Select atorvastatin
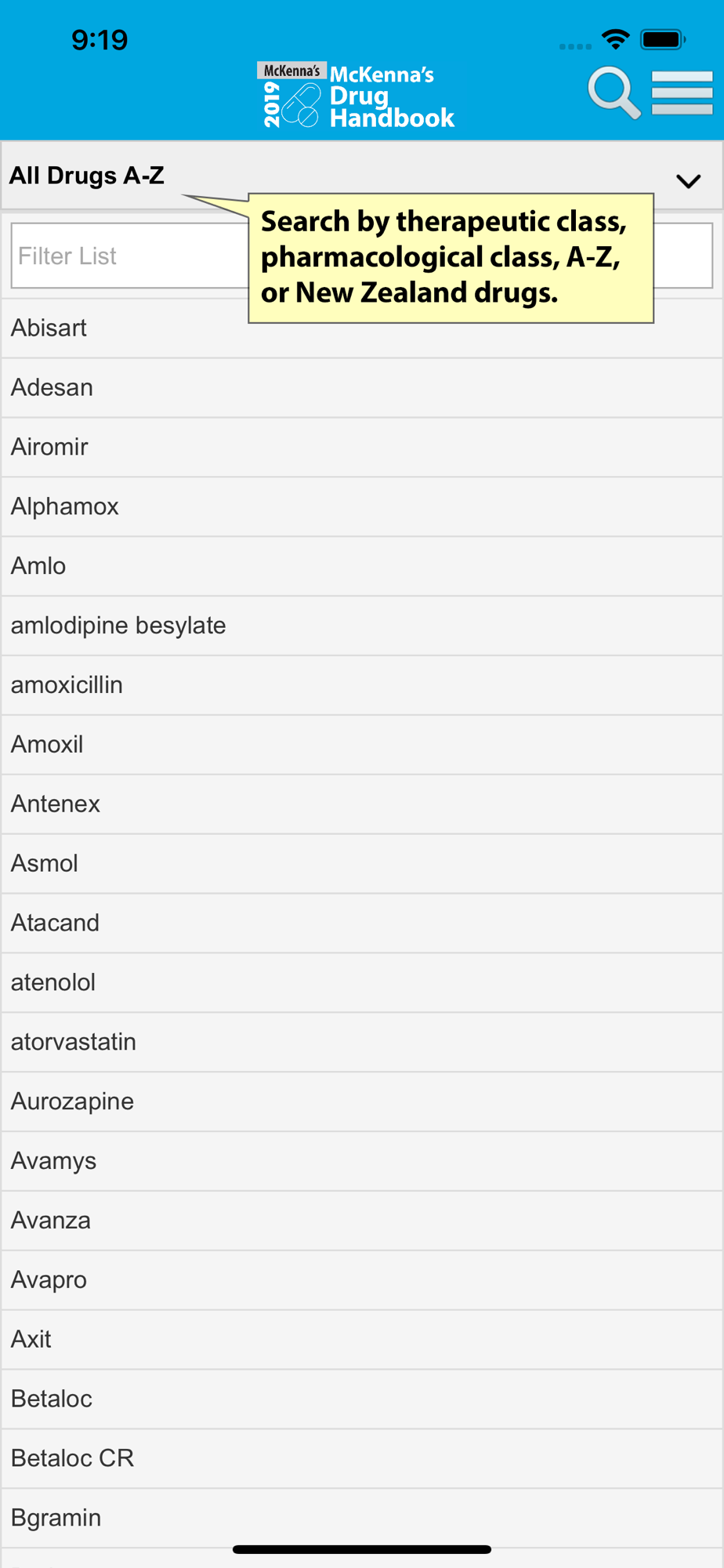The image size is (724, 1568). pyautogui.click(x=362, y=1044)
